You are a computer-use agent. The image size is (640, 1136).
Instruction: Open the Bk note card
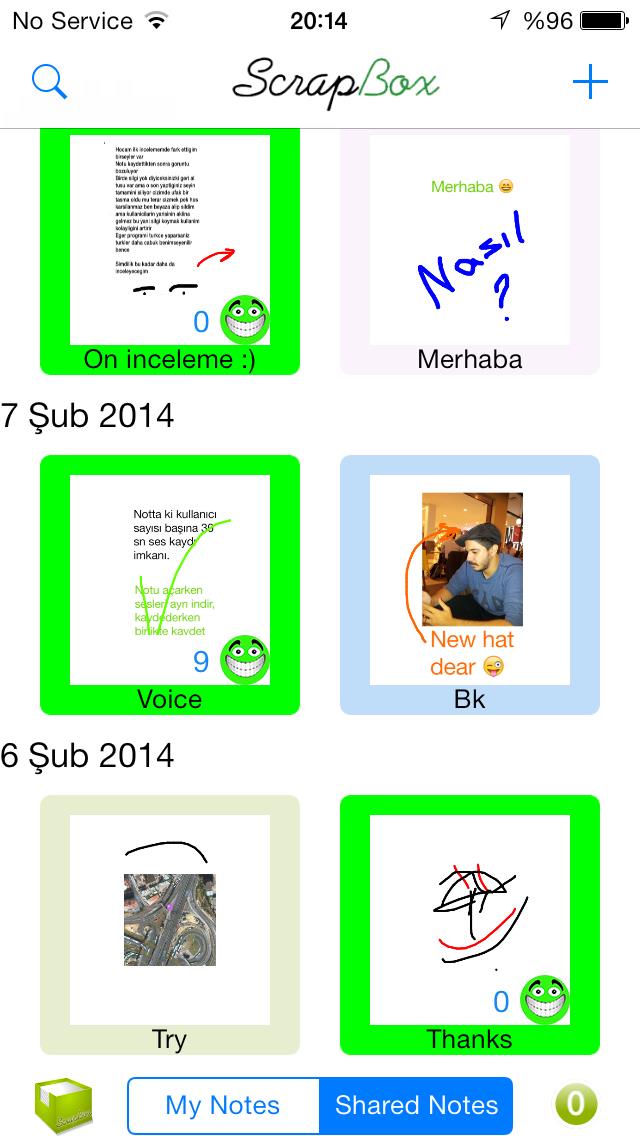tap(470, 584)
